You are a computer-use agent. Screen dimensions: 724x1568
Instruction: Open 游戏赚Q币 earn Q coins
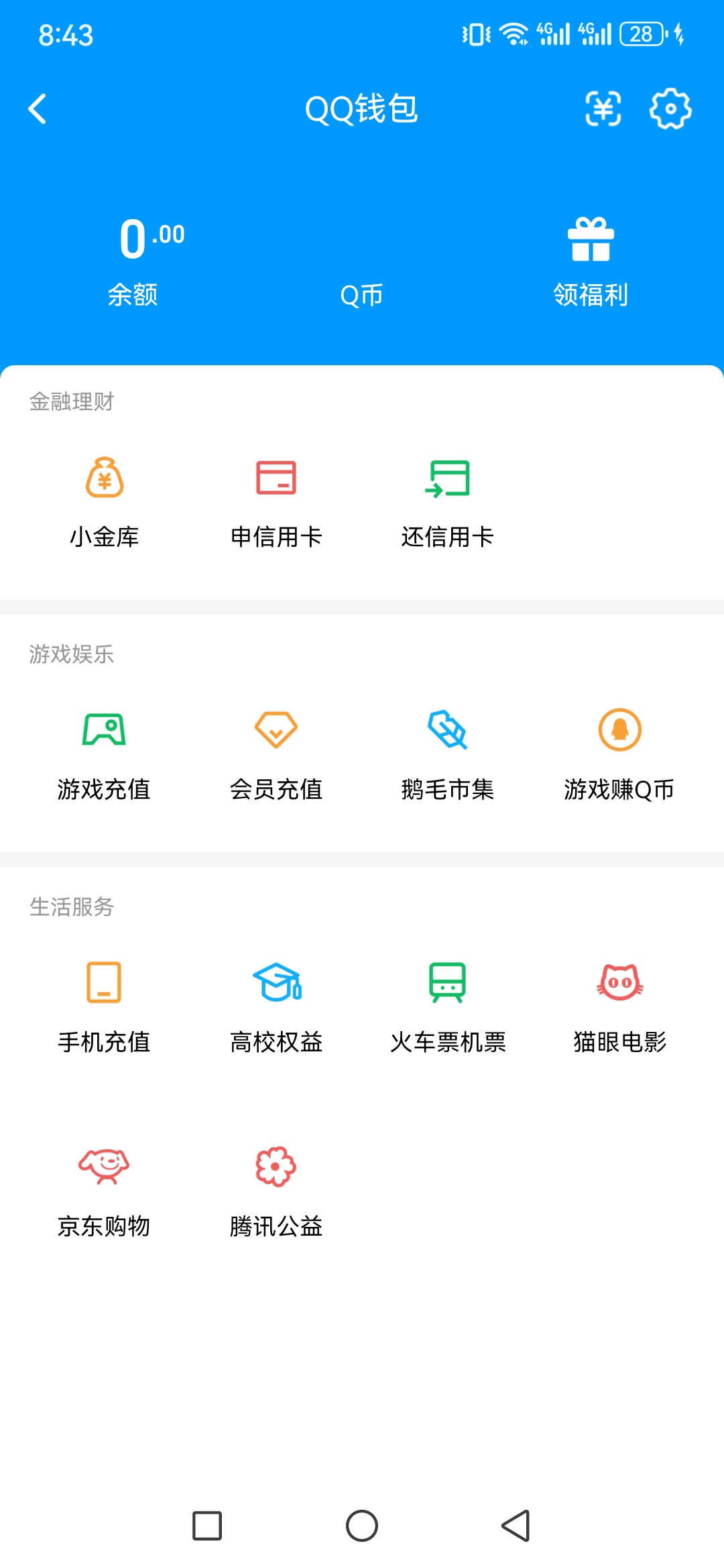pos(620,753)
